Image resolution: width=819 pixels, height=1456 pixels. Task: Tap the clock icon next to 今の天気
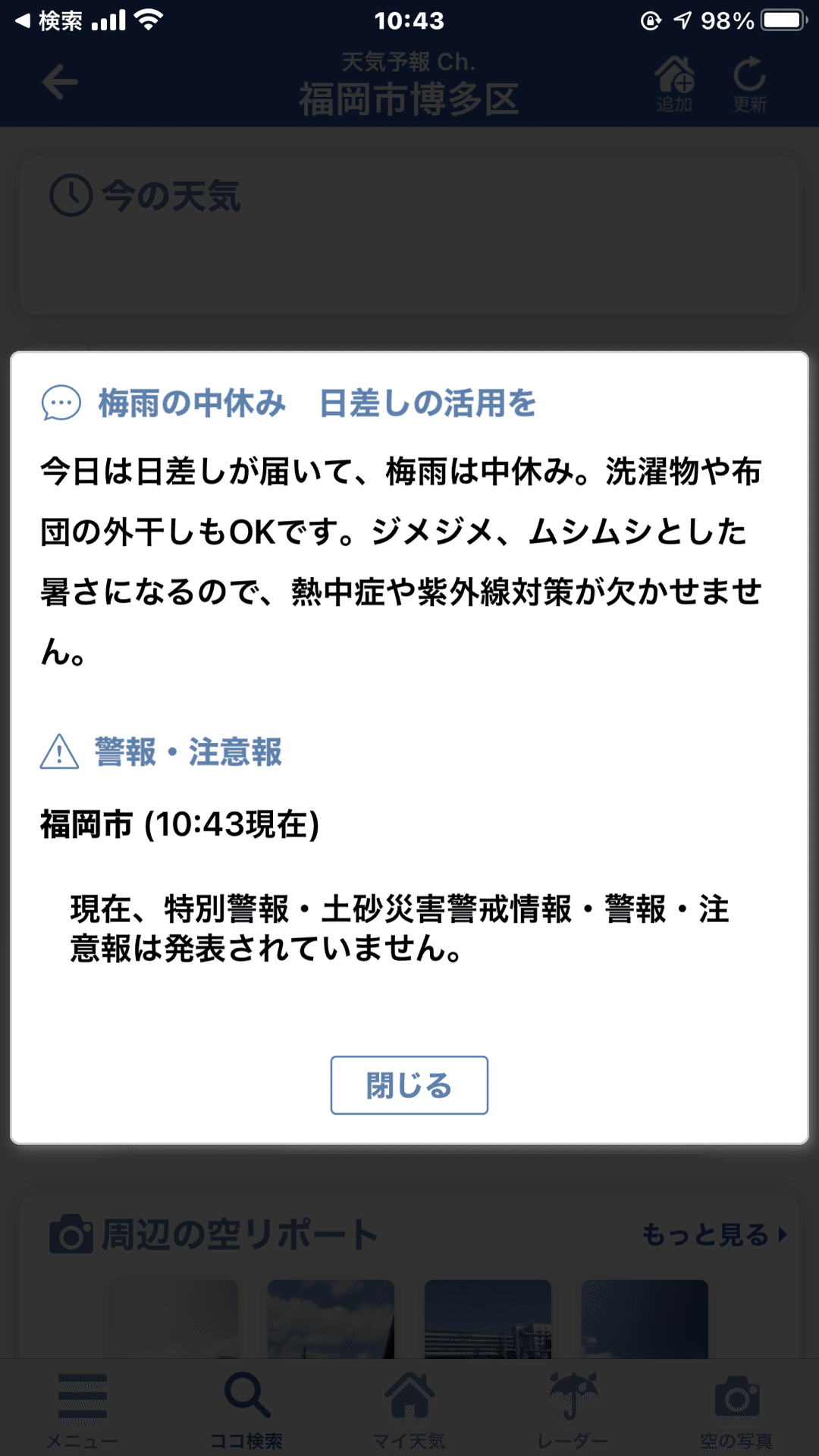click(70, 193)
